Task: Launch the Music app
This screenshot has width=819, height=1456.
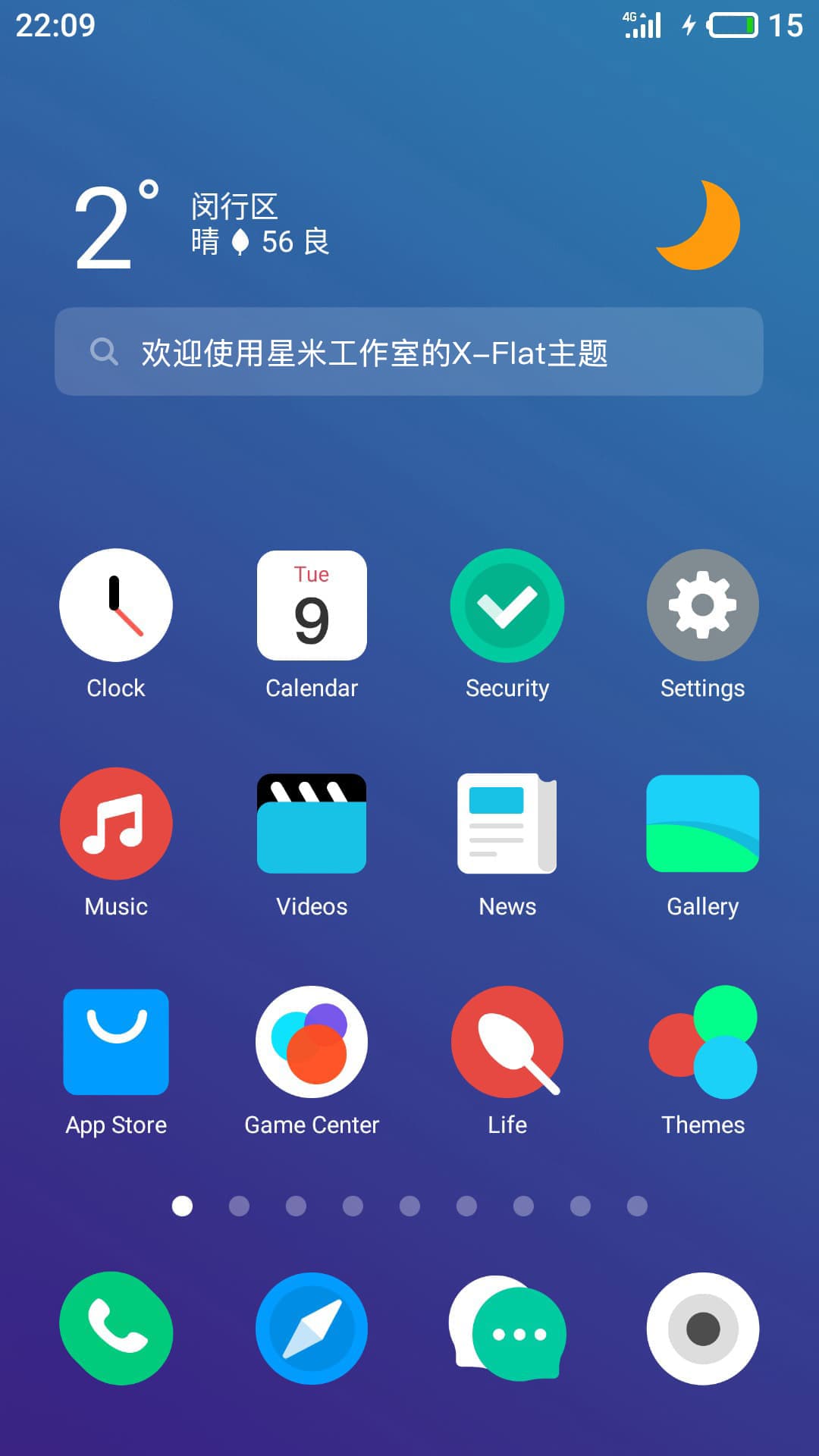Action: pos(116,824)
